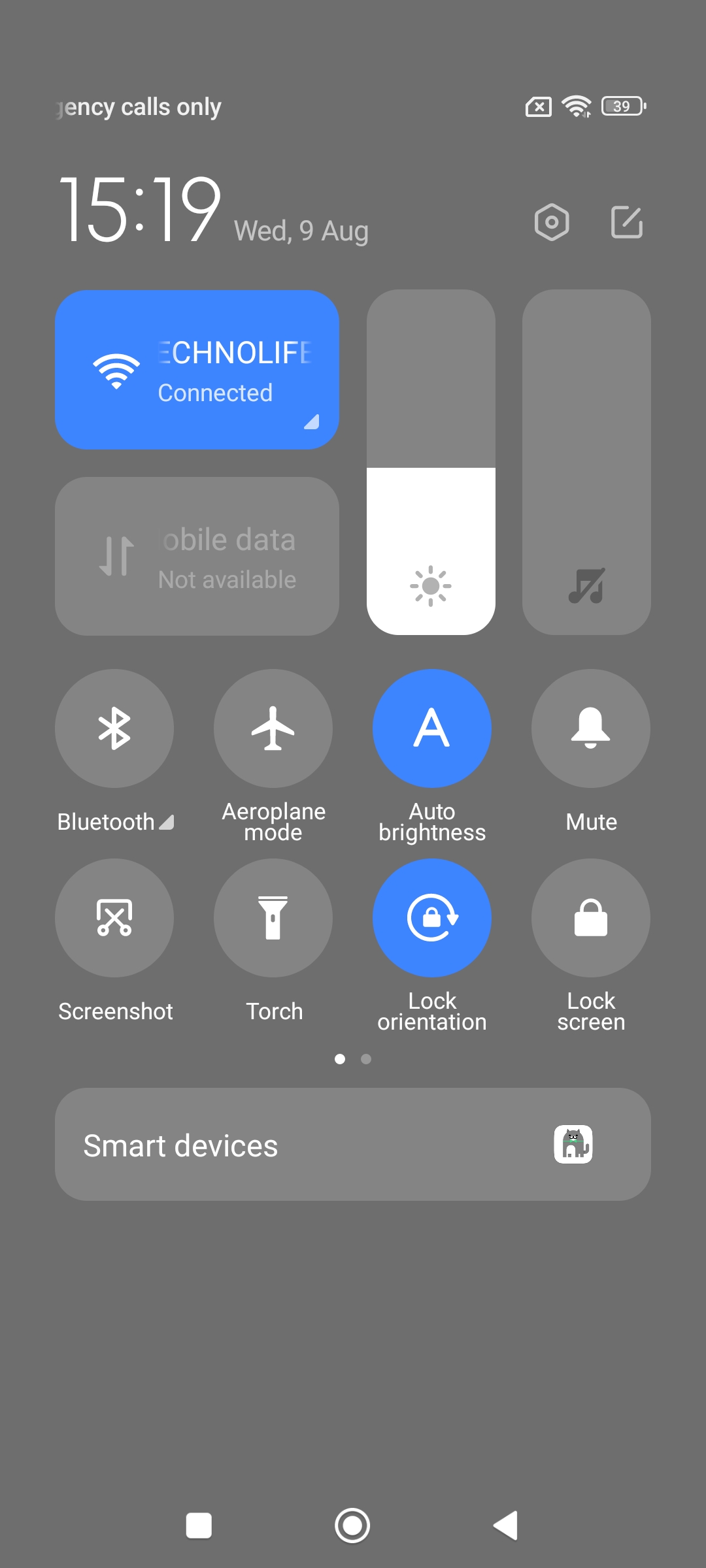Tap the media volume slider
This screenshot has width=706, height=1568.
(x=586, y=462)
